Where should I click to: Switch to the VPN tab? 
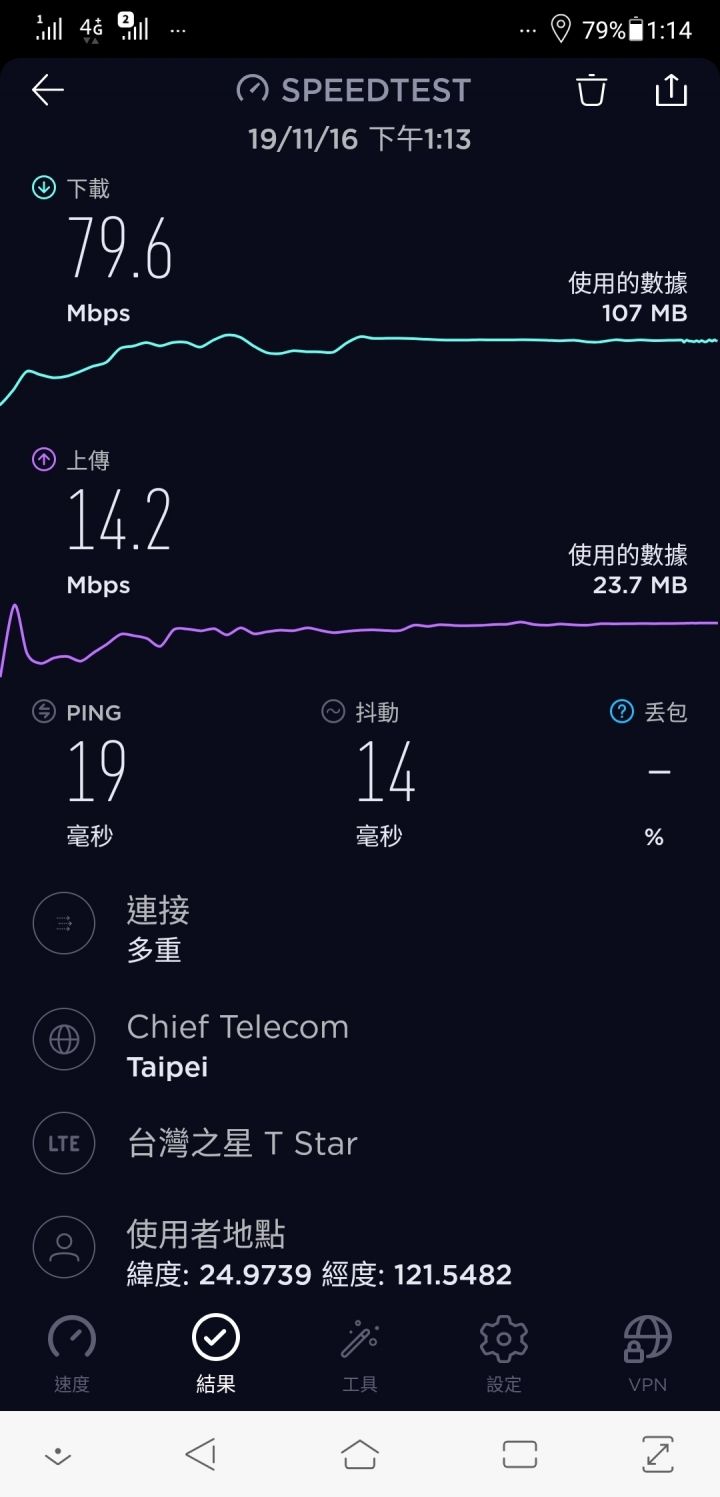(648, 1354)
